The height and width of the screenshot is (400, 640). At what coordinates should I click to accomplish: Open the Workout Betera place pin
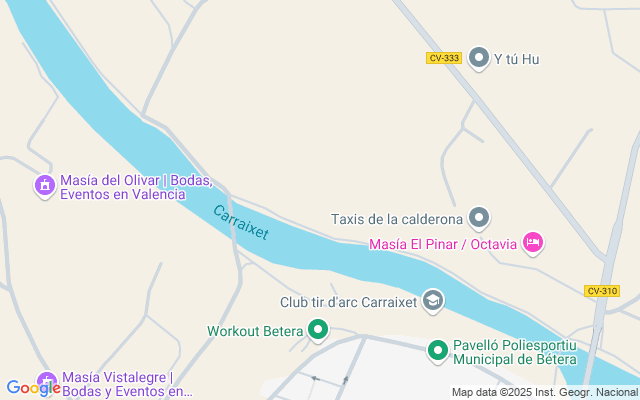click(318, 330)
